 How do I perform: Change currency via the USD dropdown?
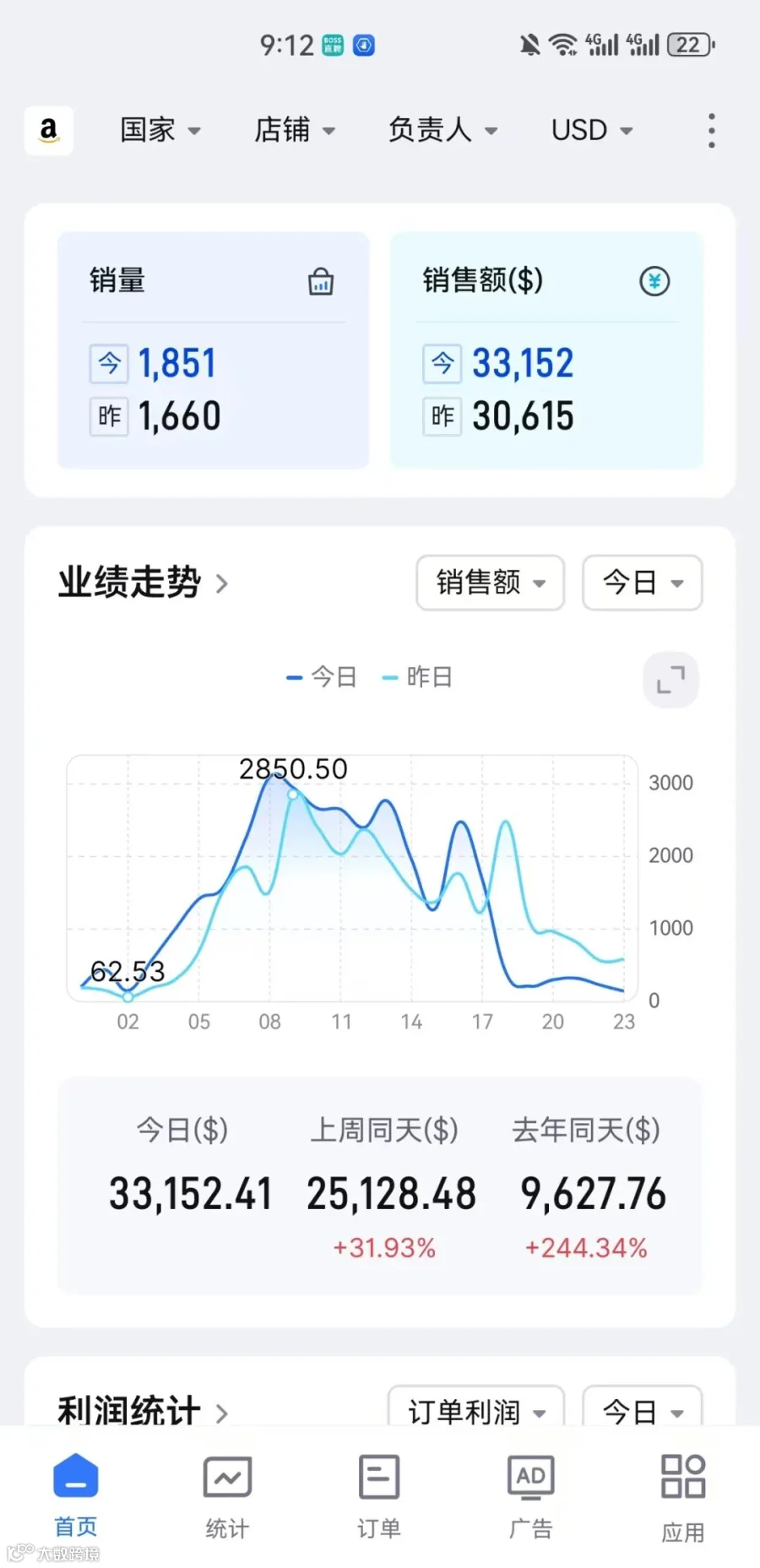592,130
